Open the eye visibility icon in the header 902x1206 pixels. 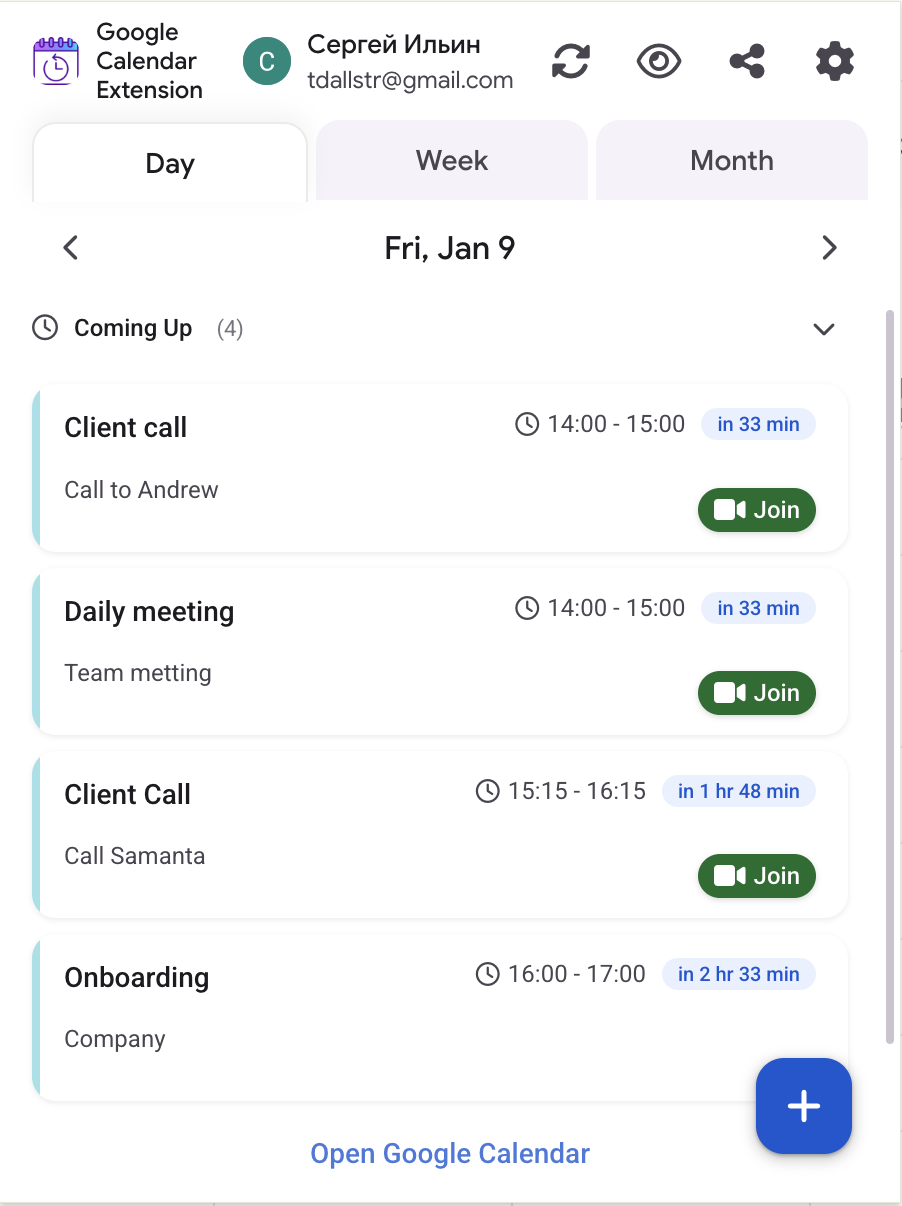[658, 61]
